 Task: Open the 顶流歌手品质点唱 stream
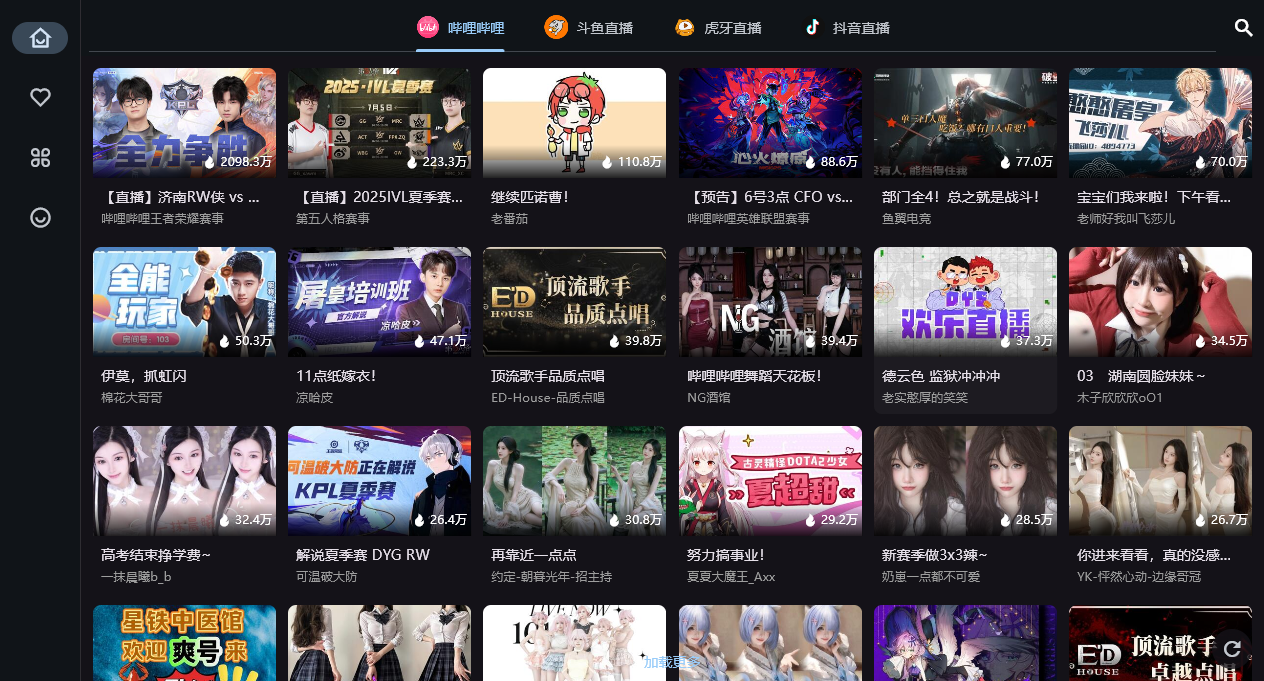pyautogui.click(x=574, y=302)
